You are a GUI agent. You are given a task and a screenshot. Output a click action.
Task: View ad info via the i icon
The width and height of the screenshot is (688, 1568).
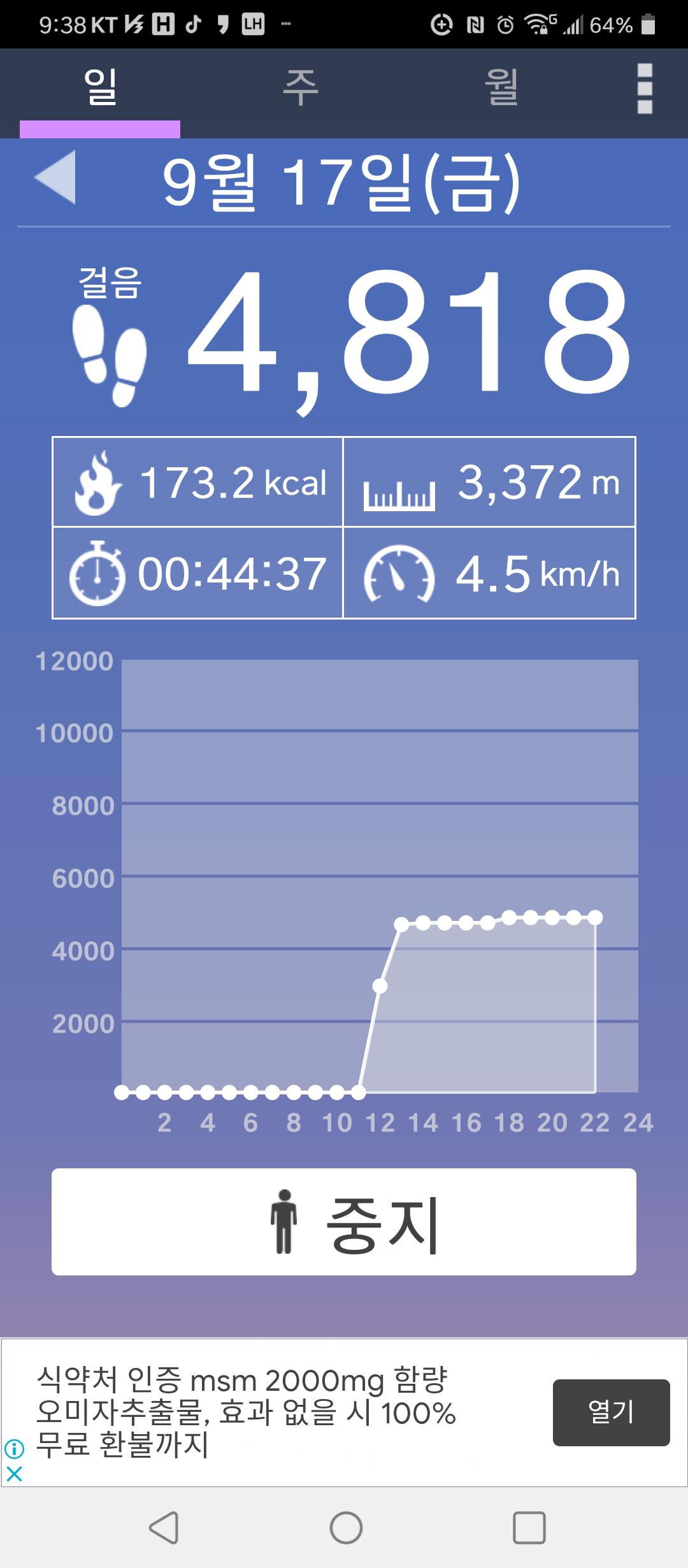[14, 1449]
